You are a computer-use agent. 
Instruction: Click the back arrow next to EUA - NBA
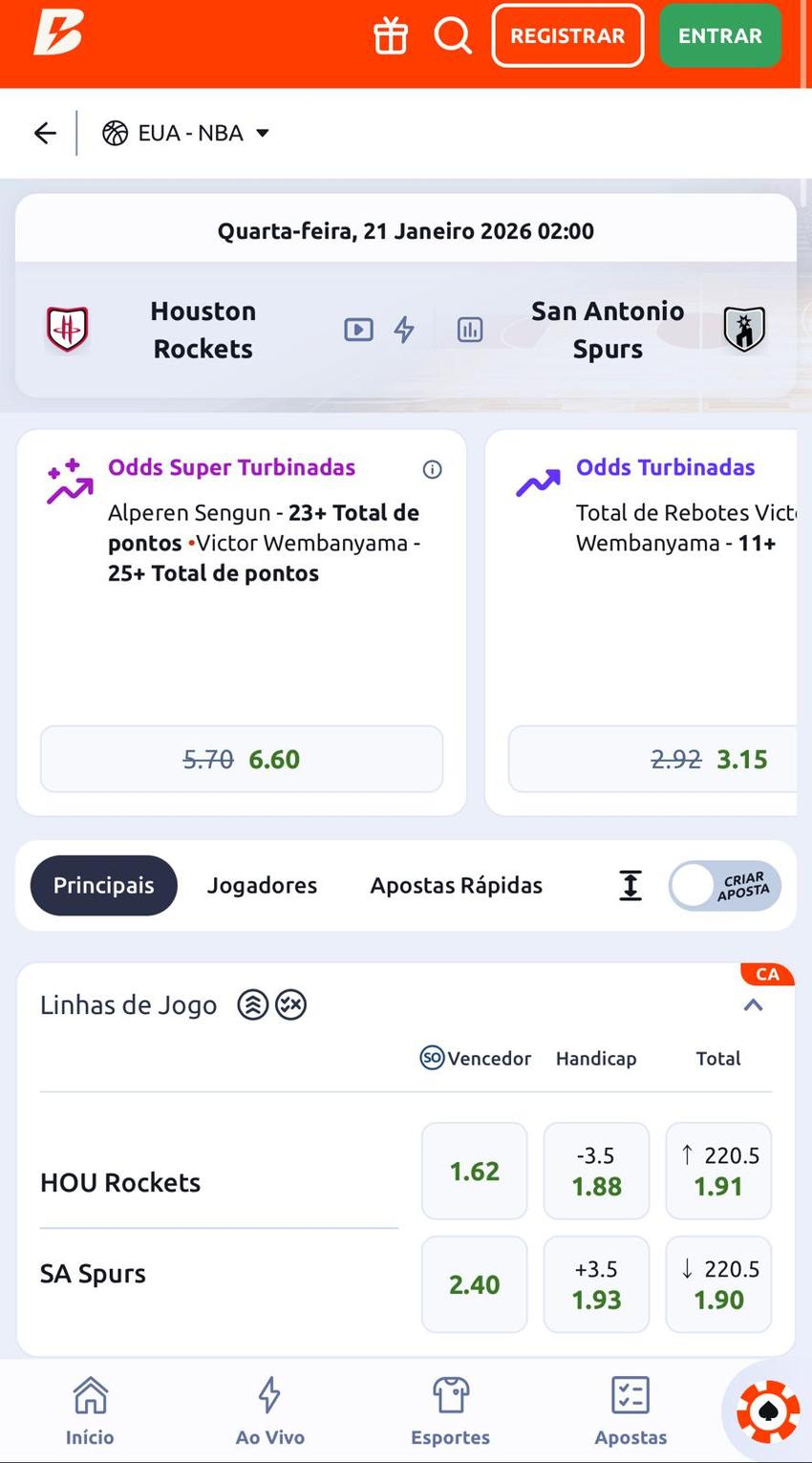[44, 133]
